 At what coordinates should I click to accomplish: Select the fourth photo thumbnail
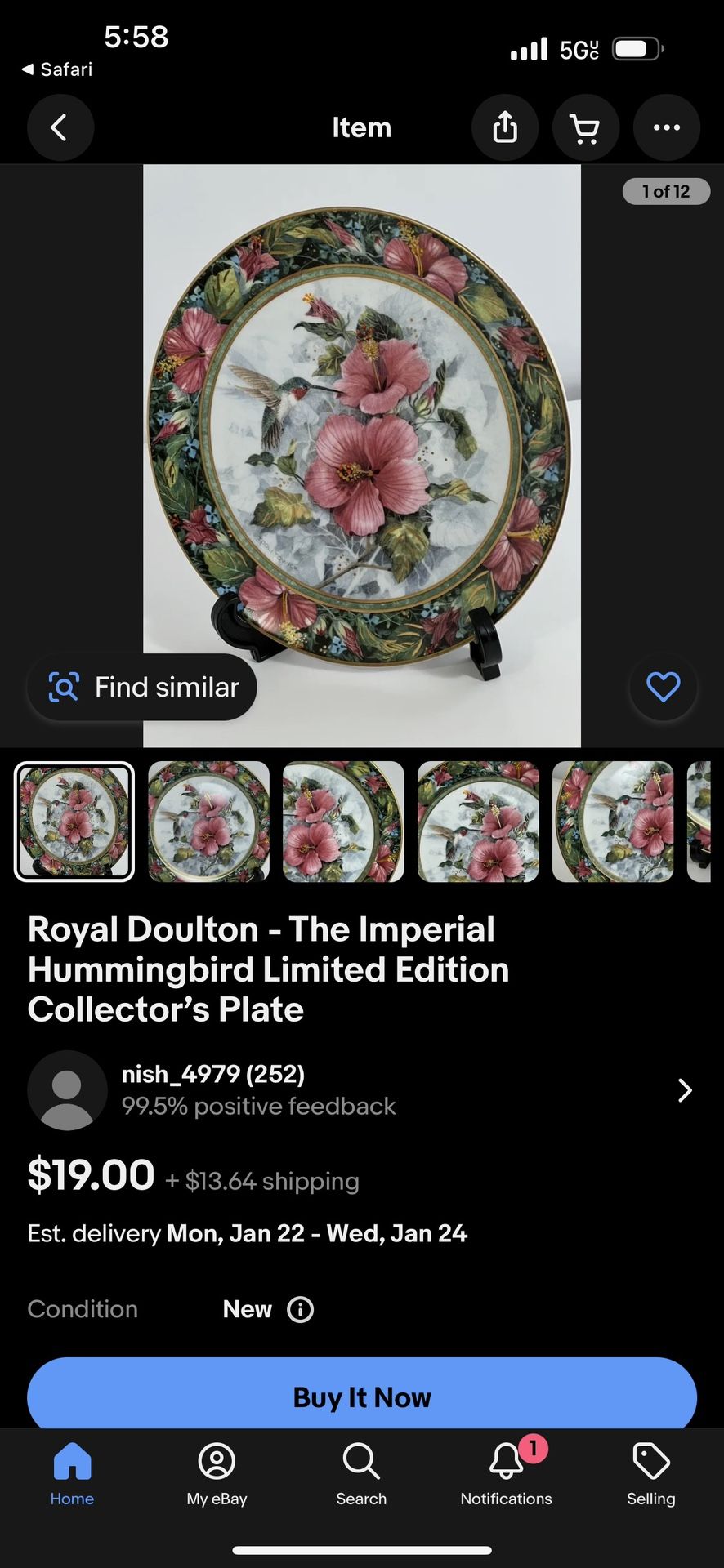(x=478, y=822)
